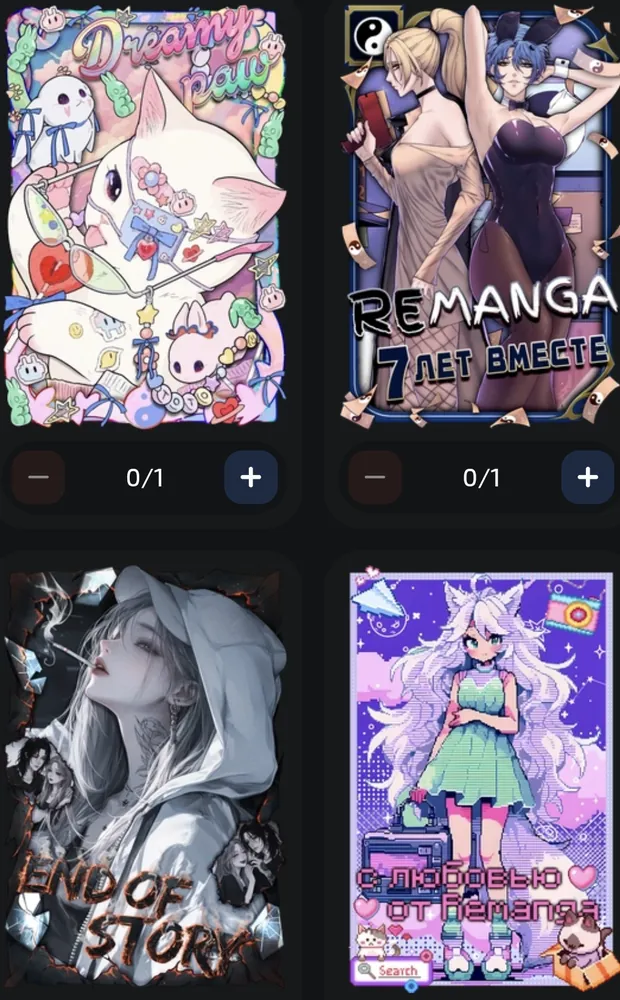Open the End of Story card

(x=145, y=777)
